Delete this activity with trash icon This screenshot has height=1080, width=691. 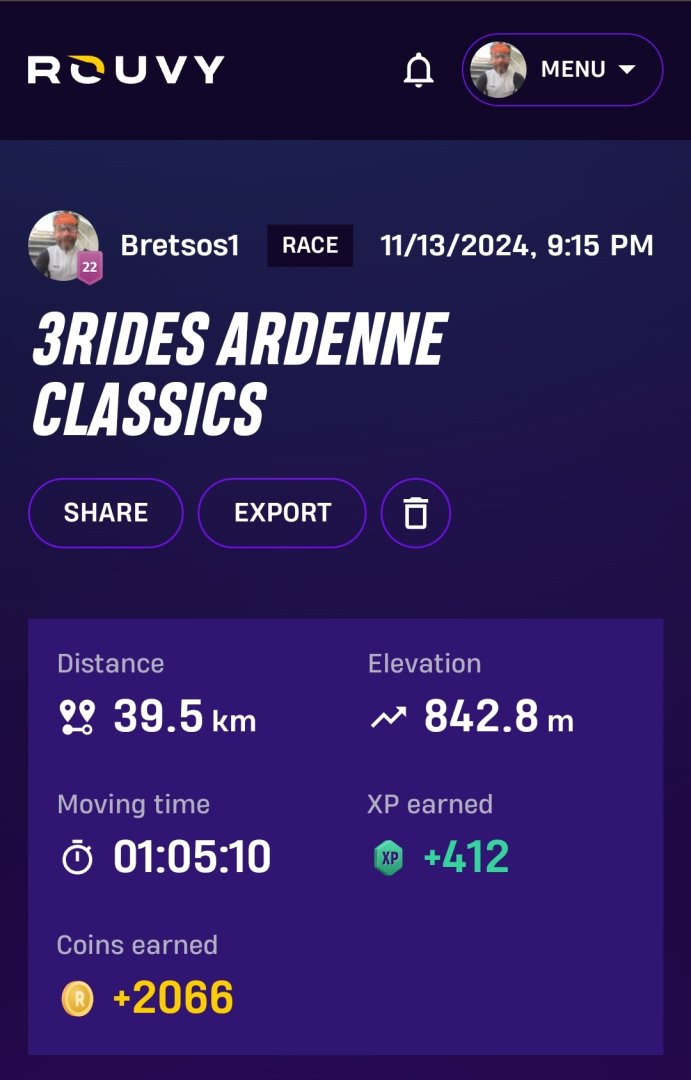[x=415, y=514]
